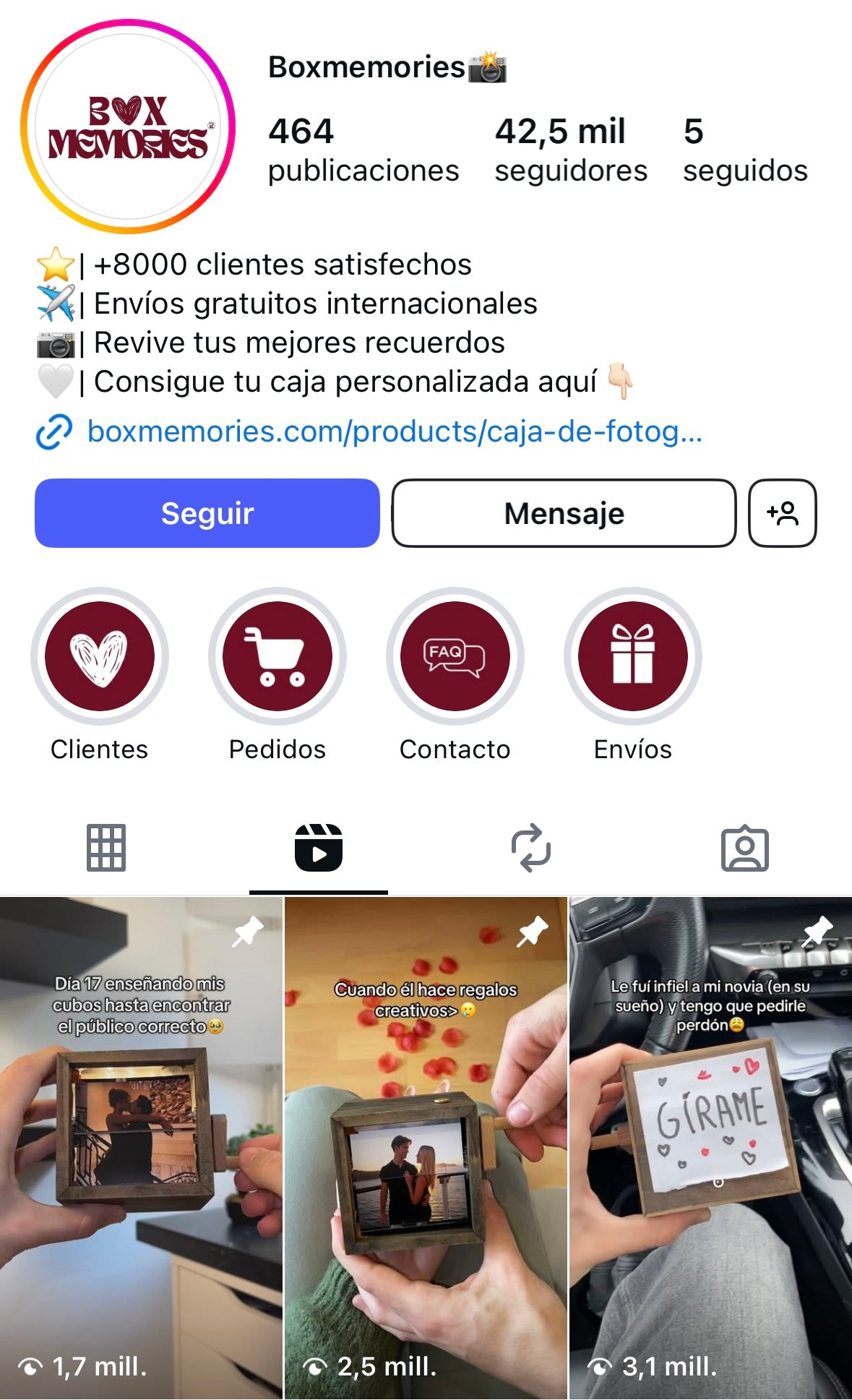Image resolution: width=852 pixels, height=1400 pixels.
Task: View the 42,5 mil seguidores list
Action: 570,150
